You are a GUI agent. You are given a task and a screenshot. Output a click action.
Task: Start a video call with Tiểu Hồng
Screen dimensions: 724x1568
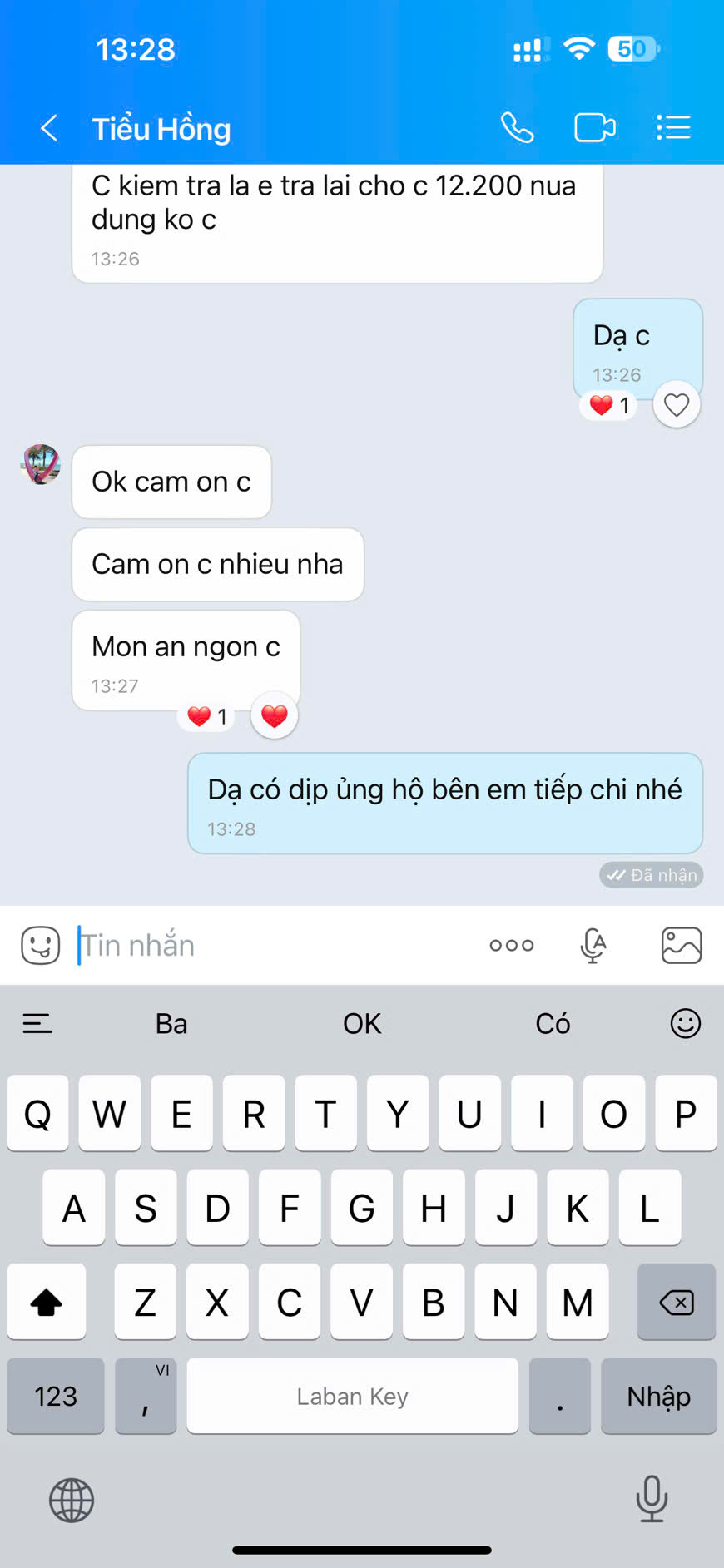(595, 128)
